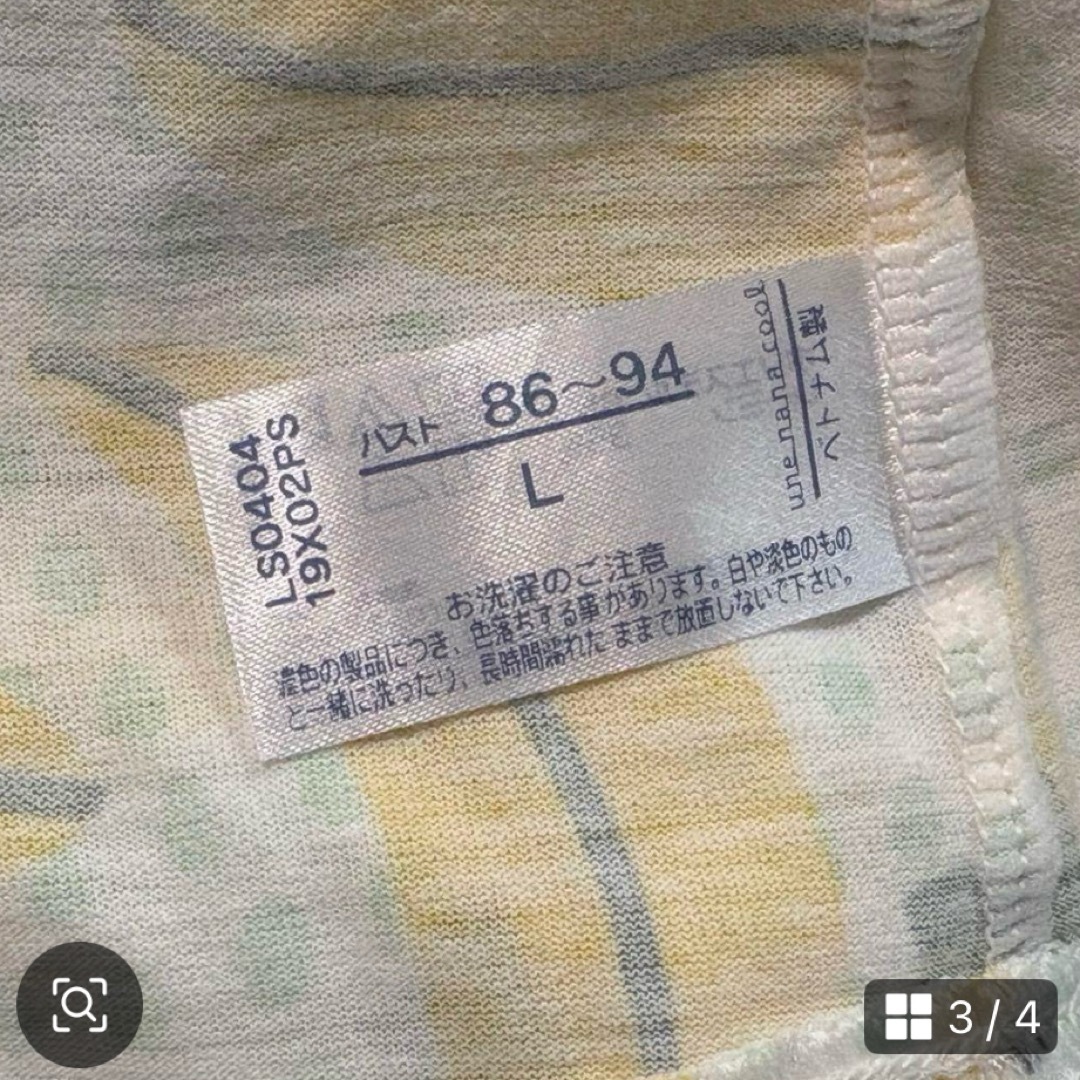This screenshot has height=1080, width=1080.
Task: Open the visual image search icon
Action: (79, 1005)
